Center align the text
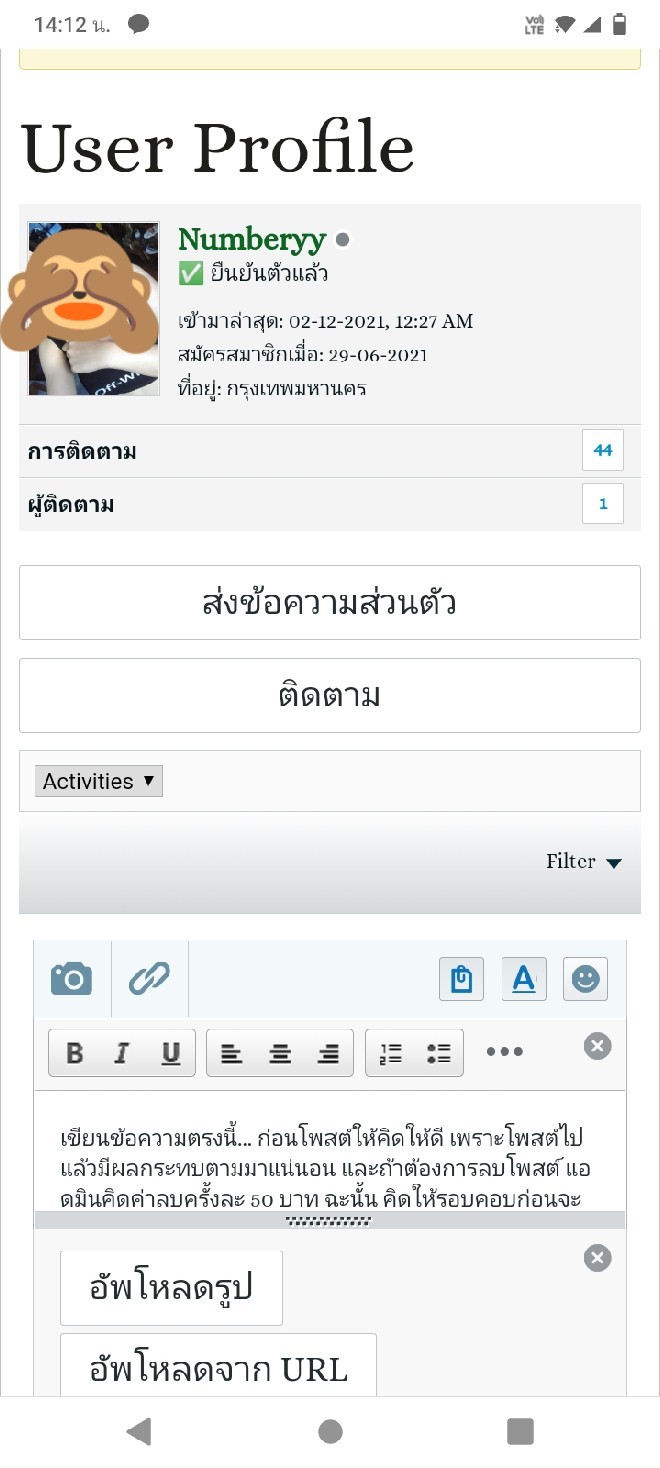This screenshot has height=1468, width=660. (280, 1053)
